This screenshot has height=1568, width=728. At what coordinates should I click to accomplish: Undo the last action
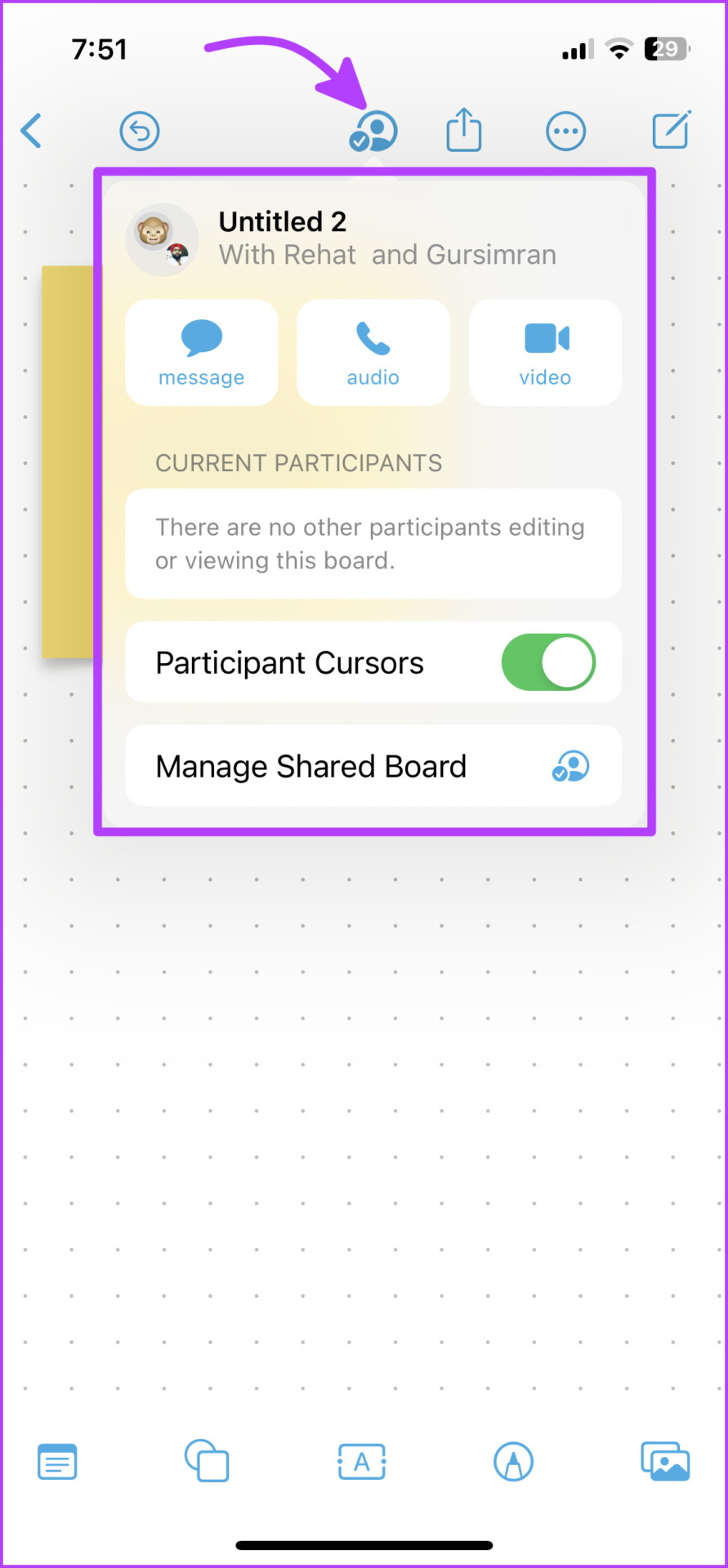coord(140,131)
